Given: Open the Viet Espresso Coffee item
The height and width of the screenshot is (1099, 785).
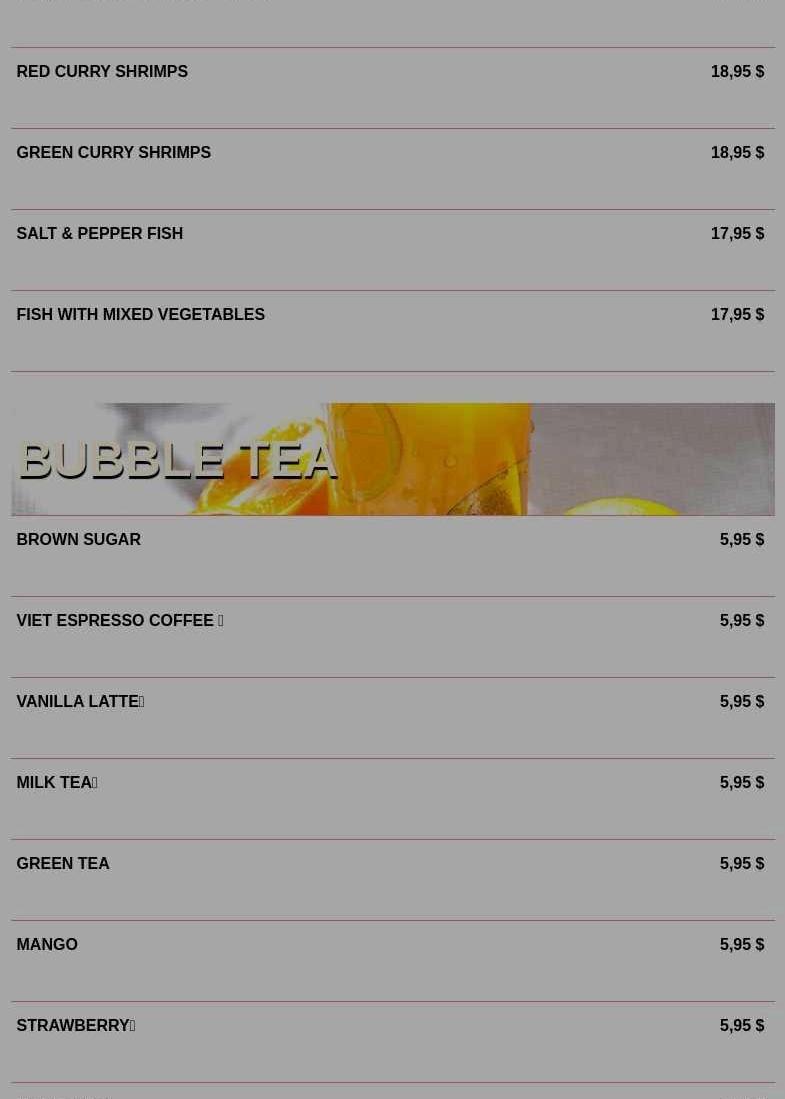Looking at the screenshot, I should [x=115, y=621].
